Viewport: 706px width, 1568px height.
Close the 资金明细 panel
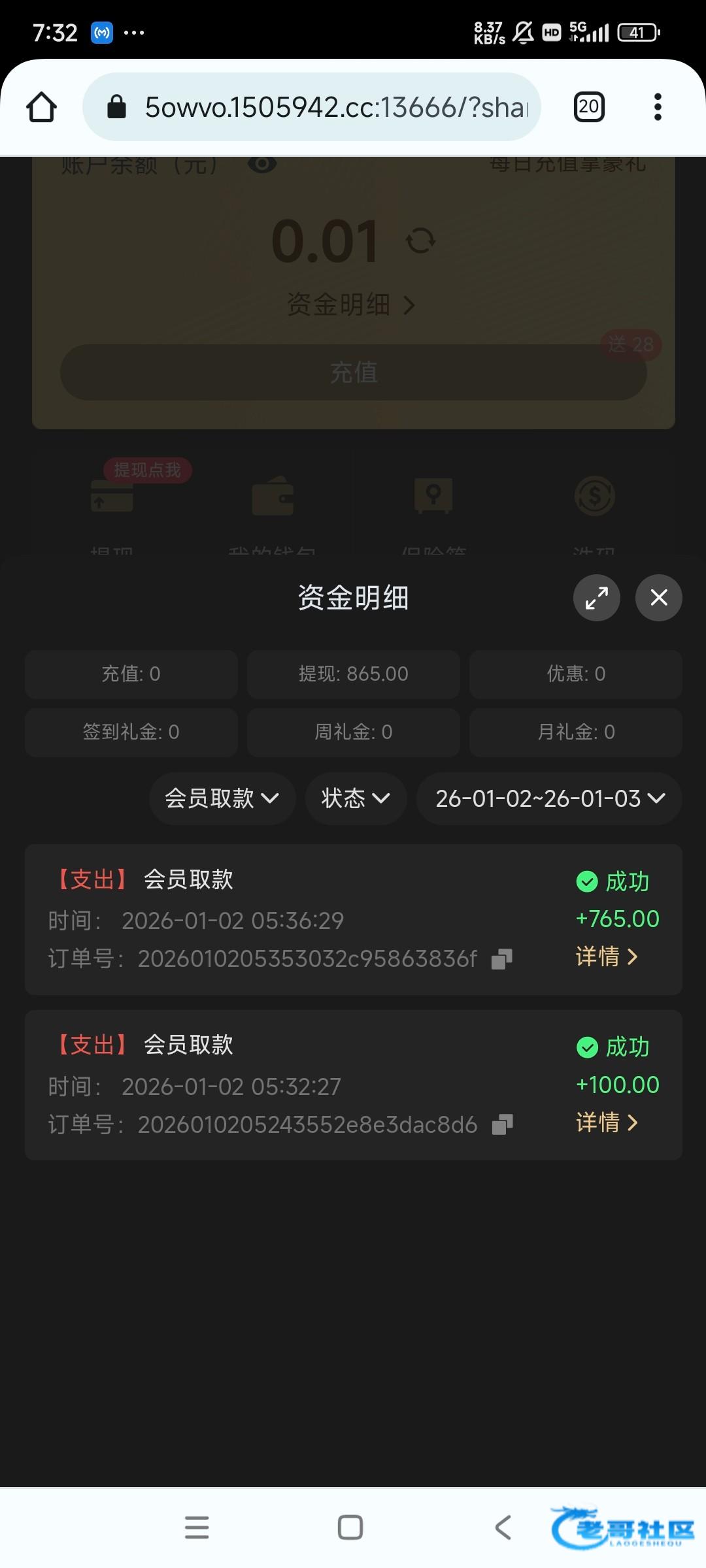click(658, 597)
